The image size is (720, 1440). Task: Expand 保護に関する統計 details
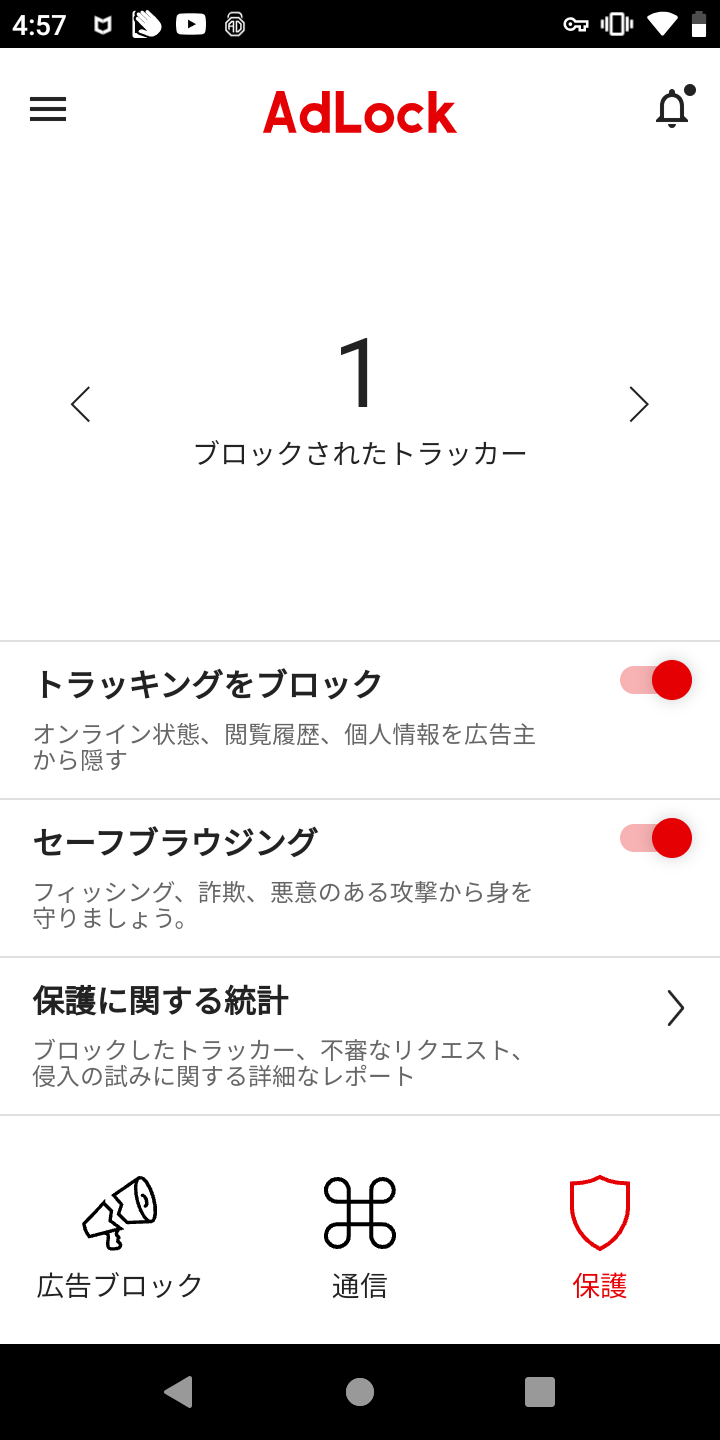coord(674,1010)
